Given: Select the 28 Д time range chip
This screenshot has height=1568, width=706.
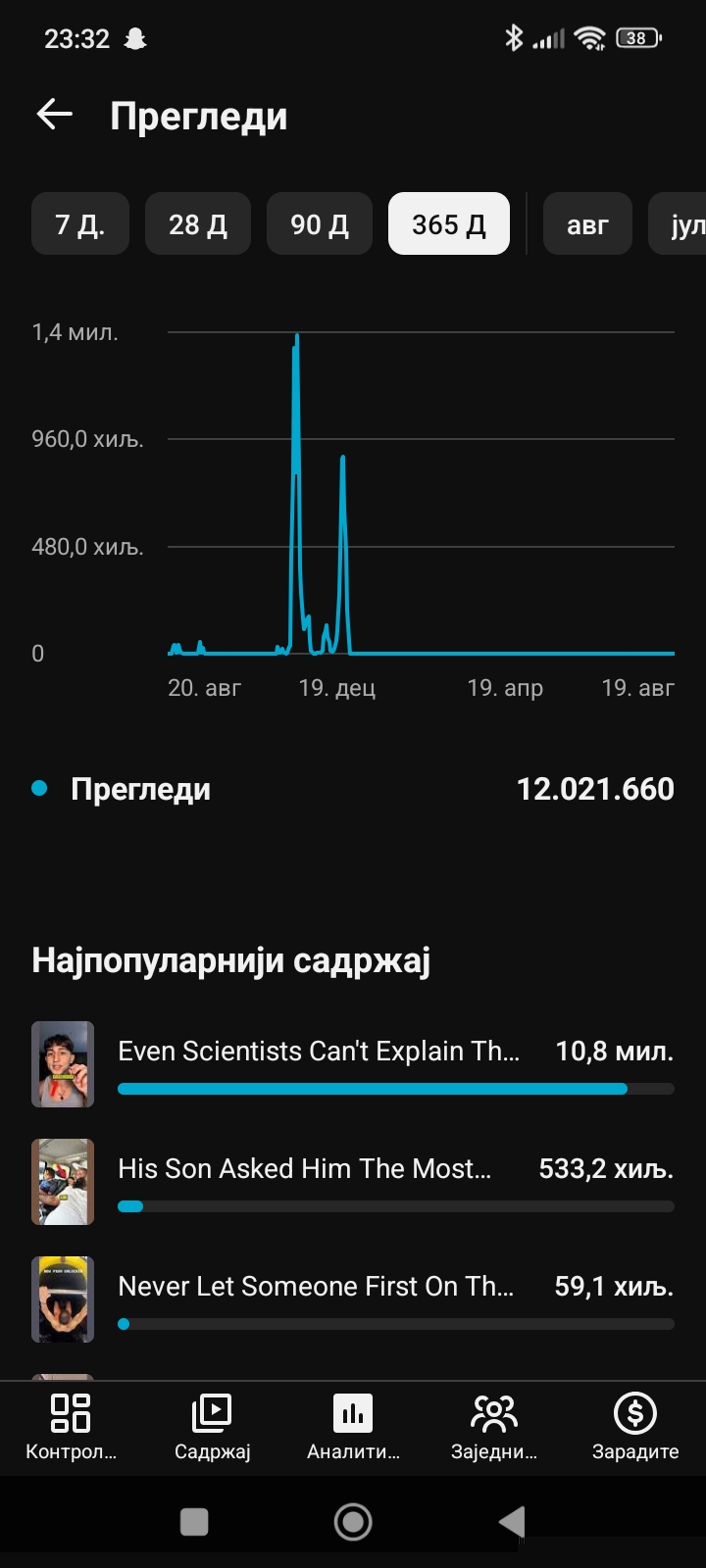Looking at the screenshot, I should tap(198, 224).
